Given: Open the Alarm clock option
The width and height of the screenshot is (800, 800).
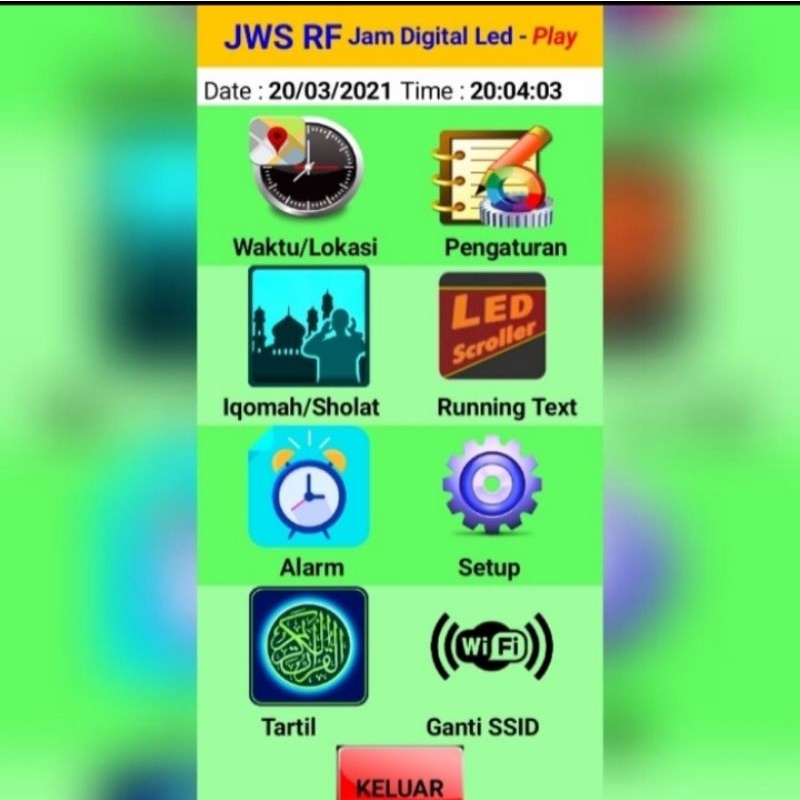Looking at the screenshot, I should 309,487.
